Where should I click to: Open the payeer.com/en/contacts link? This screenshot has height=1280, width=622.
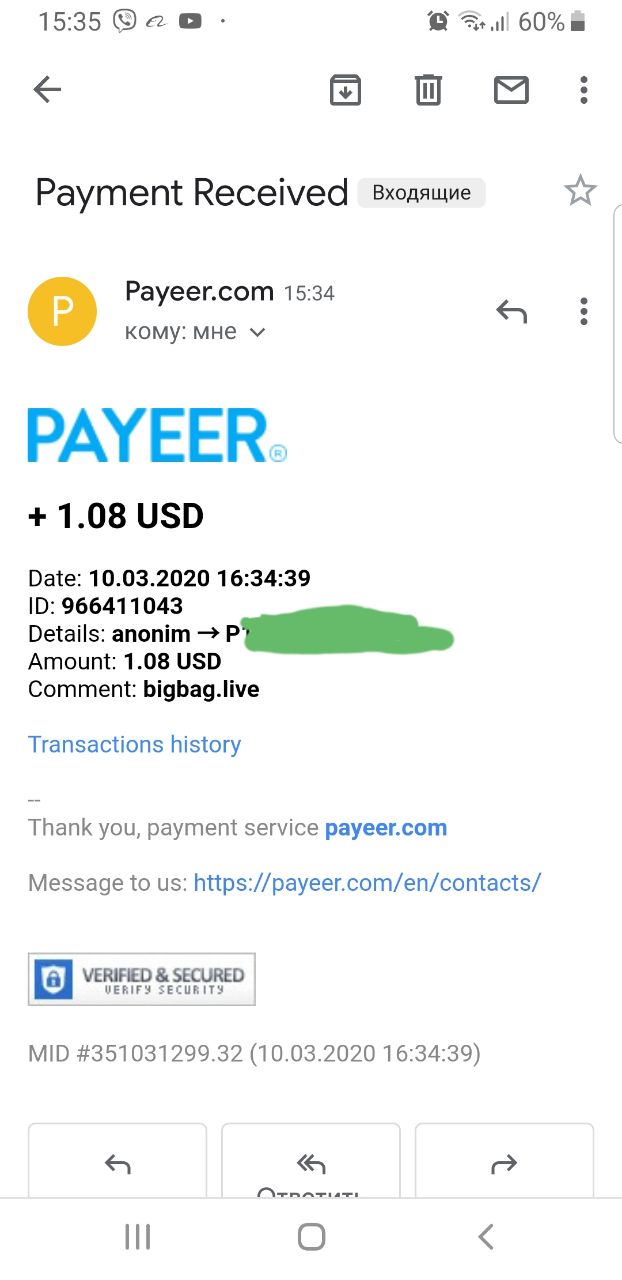(x=367, y=883)
